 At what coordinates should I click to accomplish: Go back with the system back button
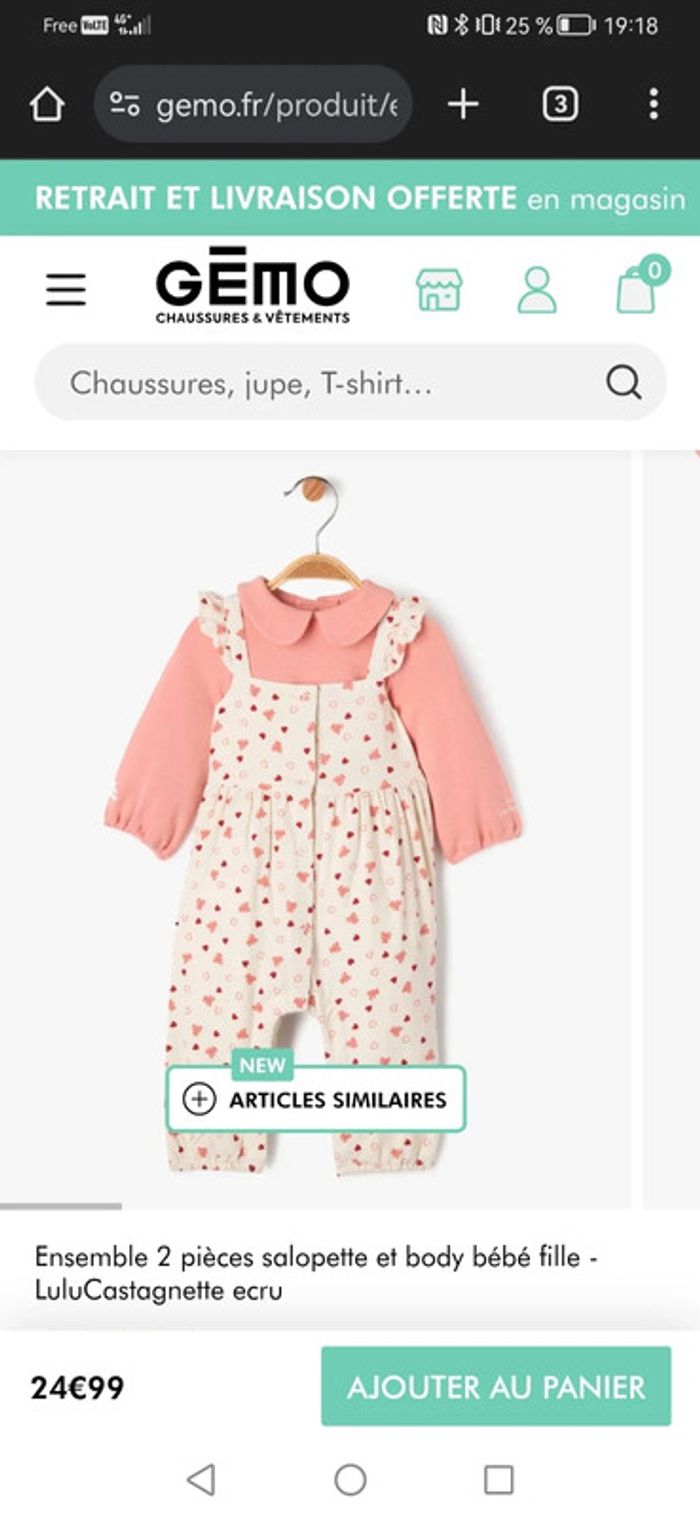(201, 1479)
